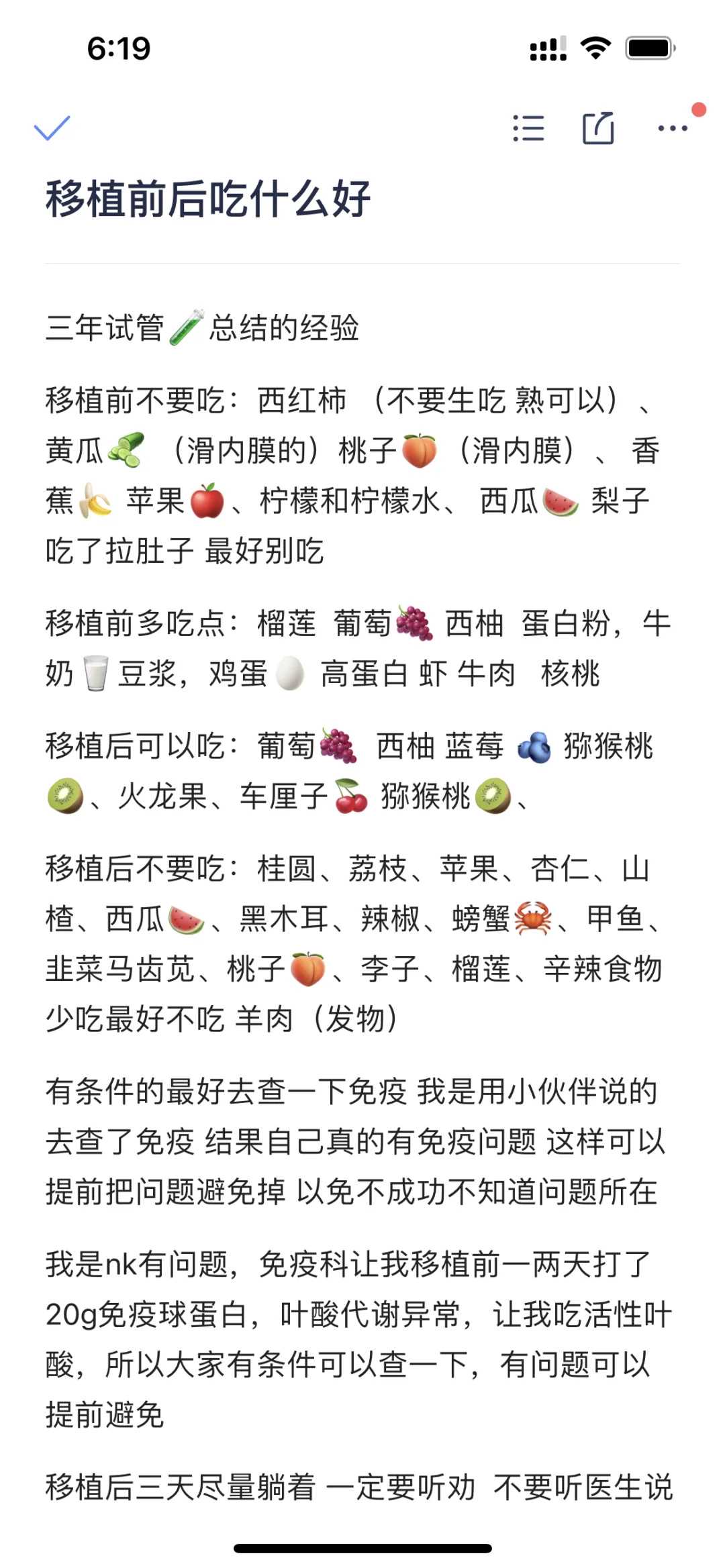Tap the blue checkmark to finish editing
Screen dimensions: 725x1568
[50, 129]
